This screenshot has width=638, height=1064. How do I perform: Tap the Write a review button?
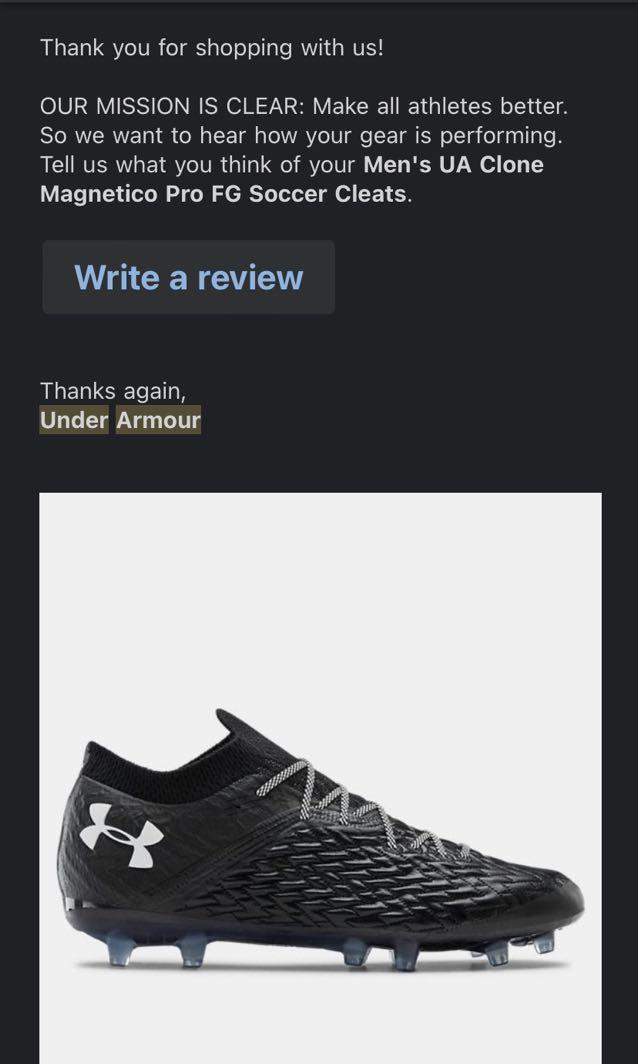189,278
